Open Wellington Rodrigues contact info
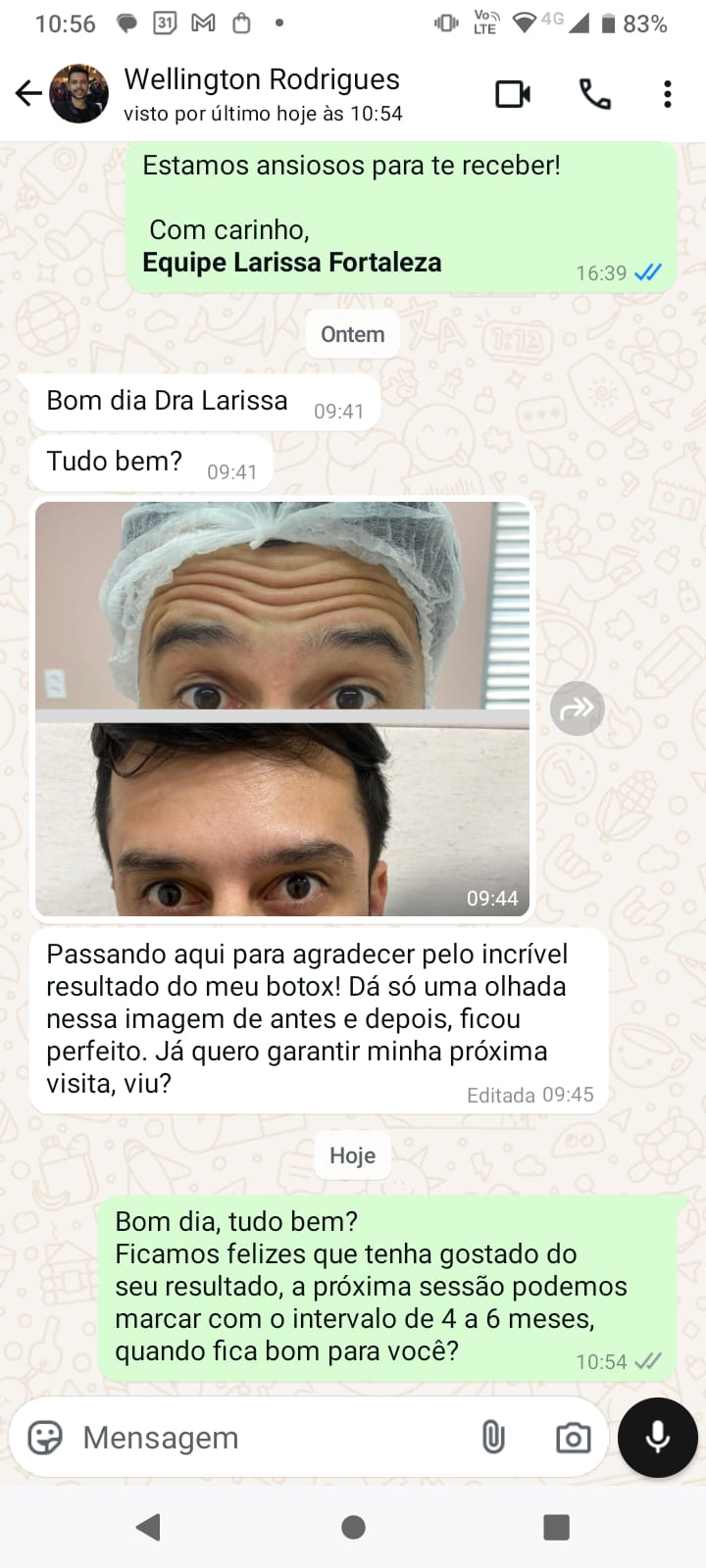The width and height of the screenshot is (706, 1568). pos(262,94)
